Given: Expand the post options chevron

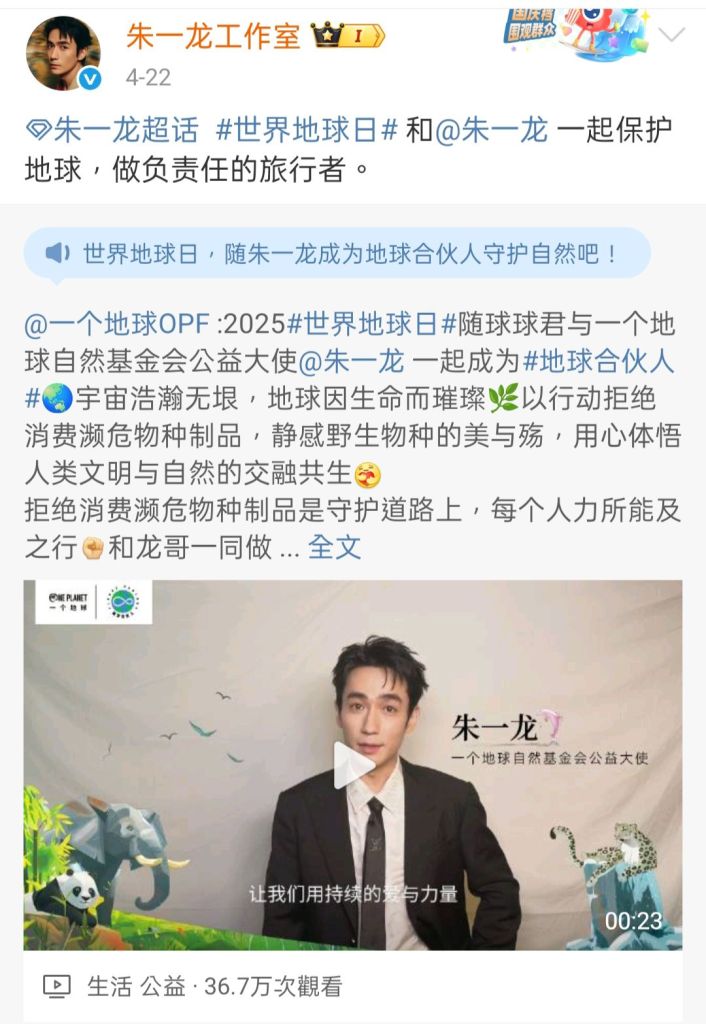Looking at the screenshot, I should [674, 36].
